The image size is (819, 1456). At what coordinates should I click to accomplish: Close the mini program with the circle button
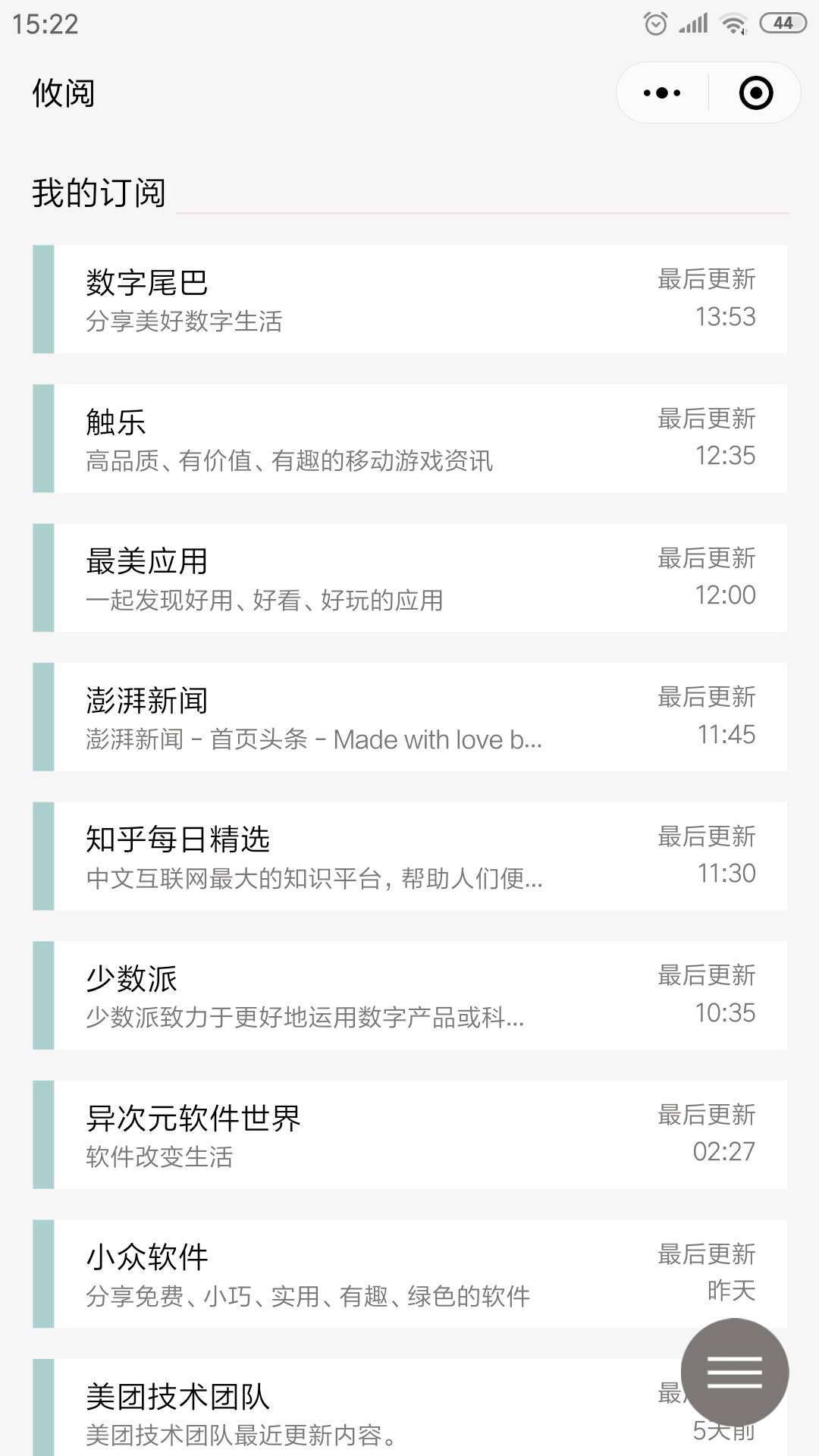(755, 93)
